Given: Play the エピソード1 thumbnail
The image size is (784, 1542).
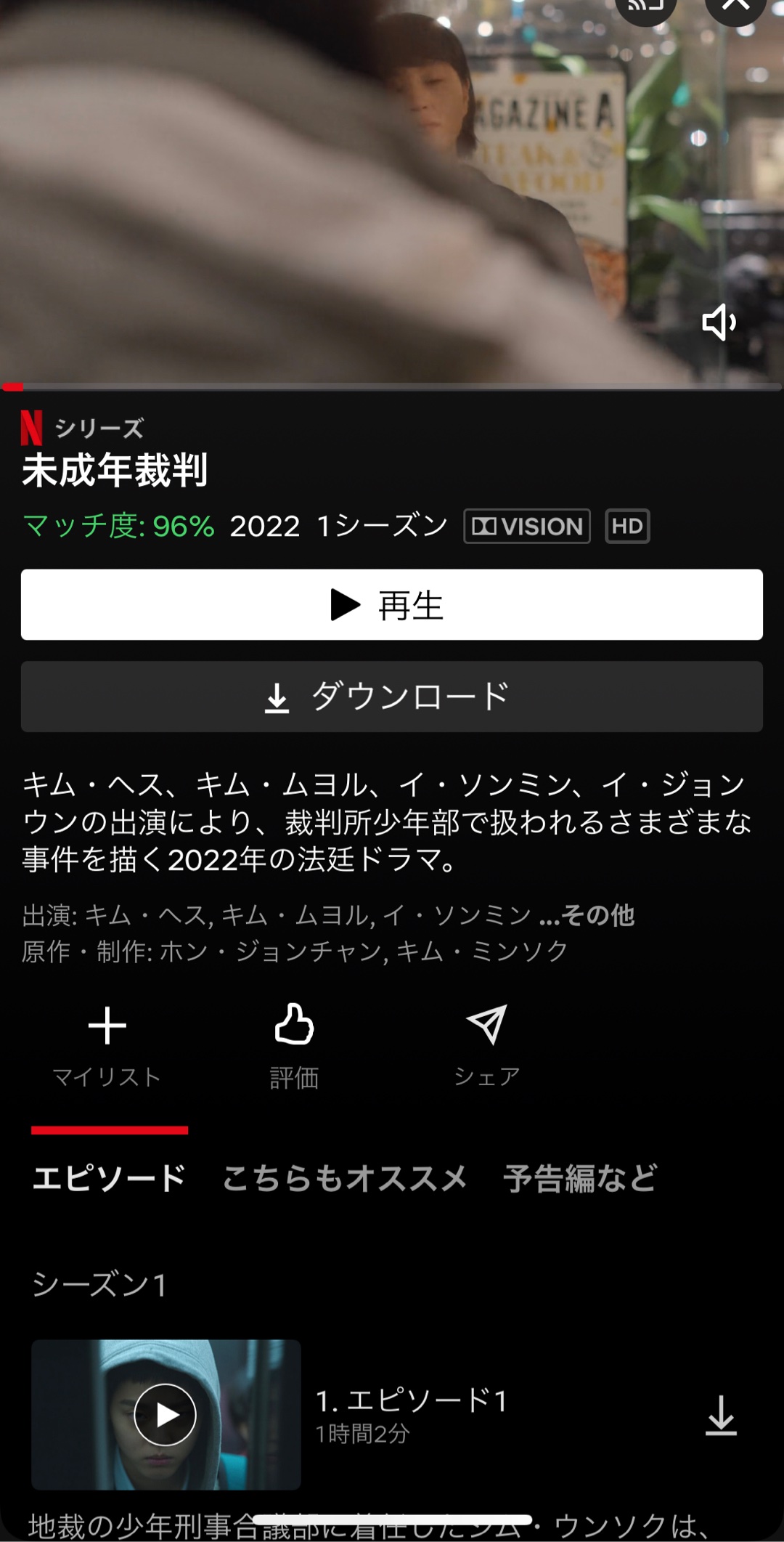Looking at the screenshot, I should (x=166, y=1414).
